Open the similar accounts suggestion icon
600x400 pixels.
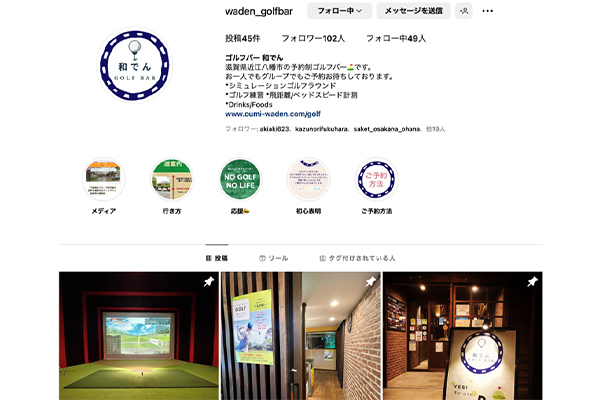click(x=463, y=11)
